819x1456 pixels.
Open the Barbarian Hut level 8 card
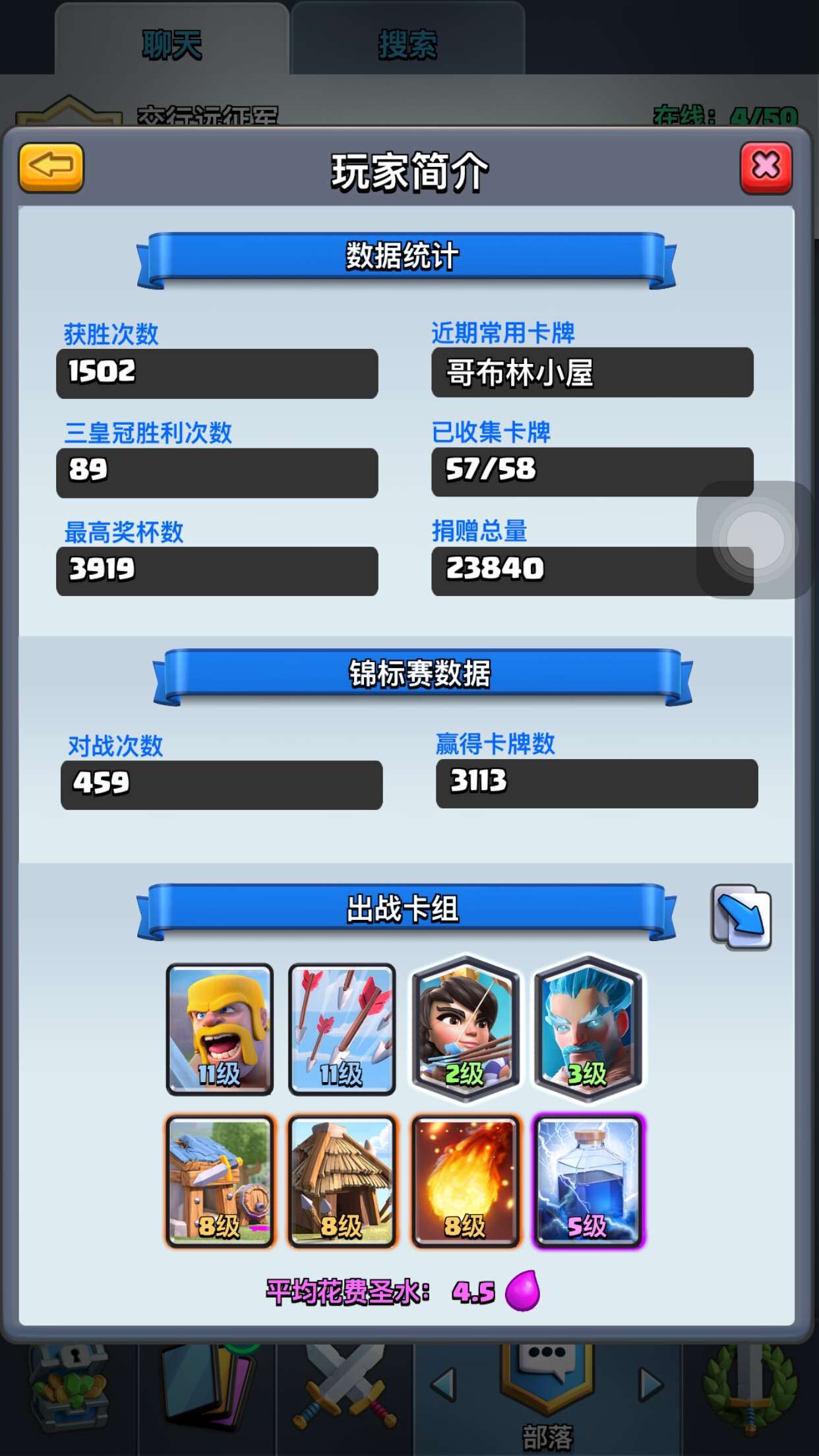tap(220, 1181)
